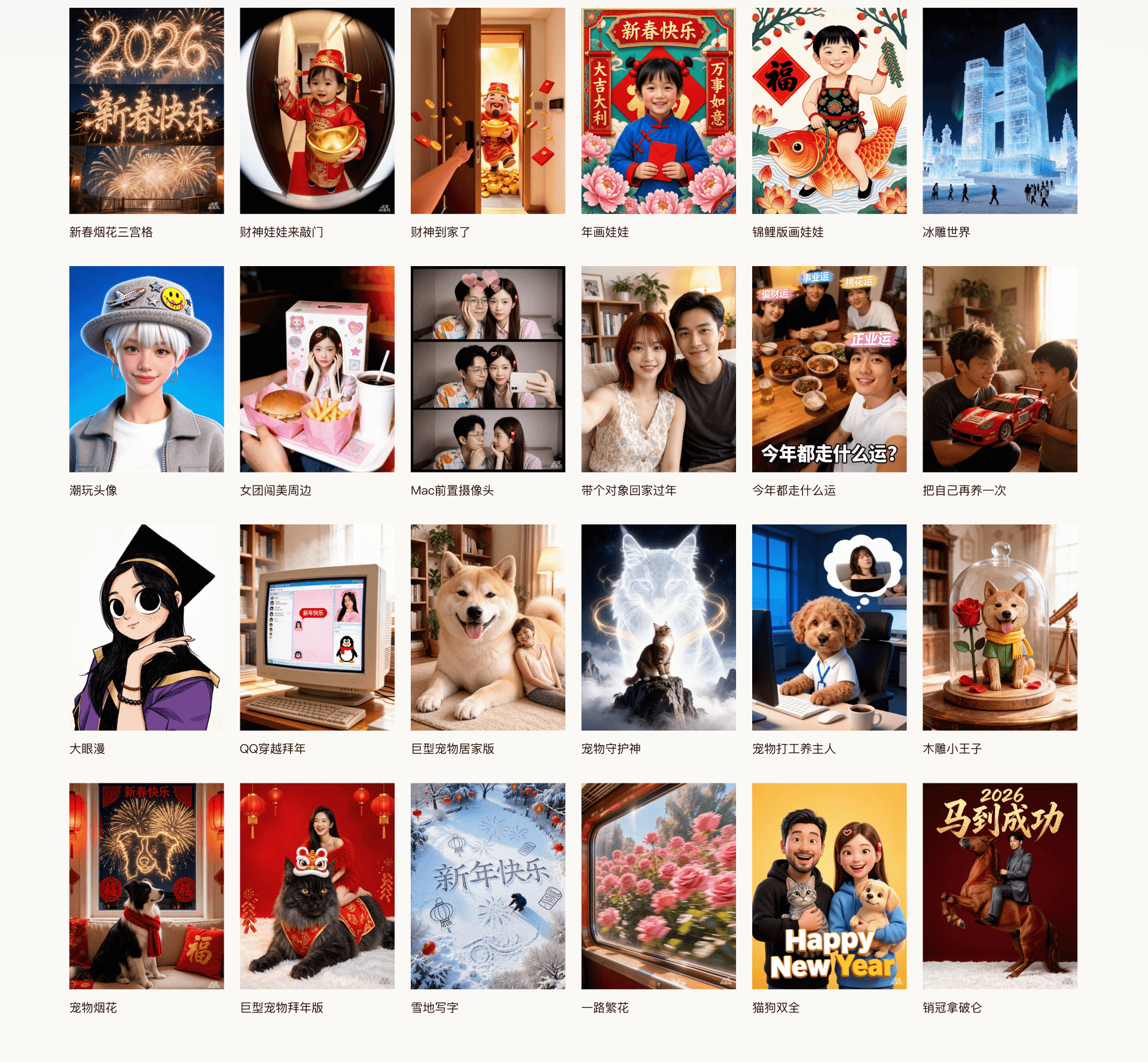
Task: View the 冰雕世界 template
Action: (x=1000, y=111)
